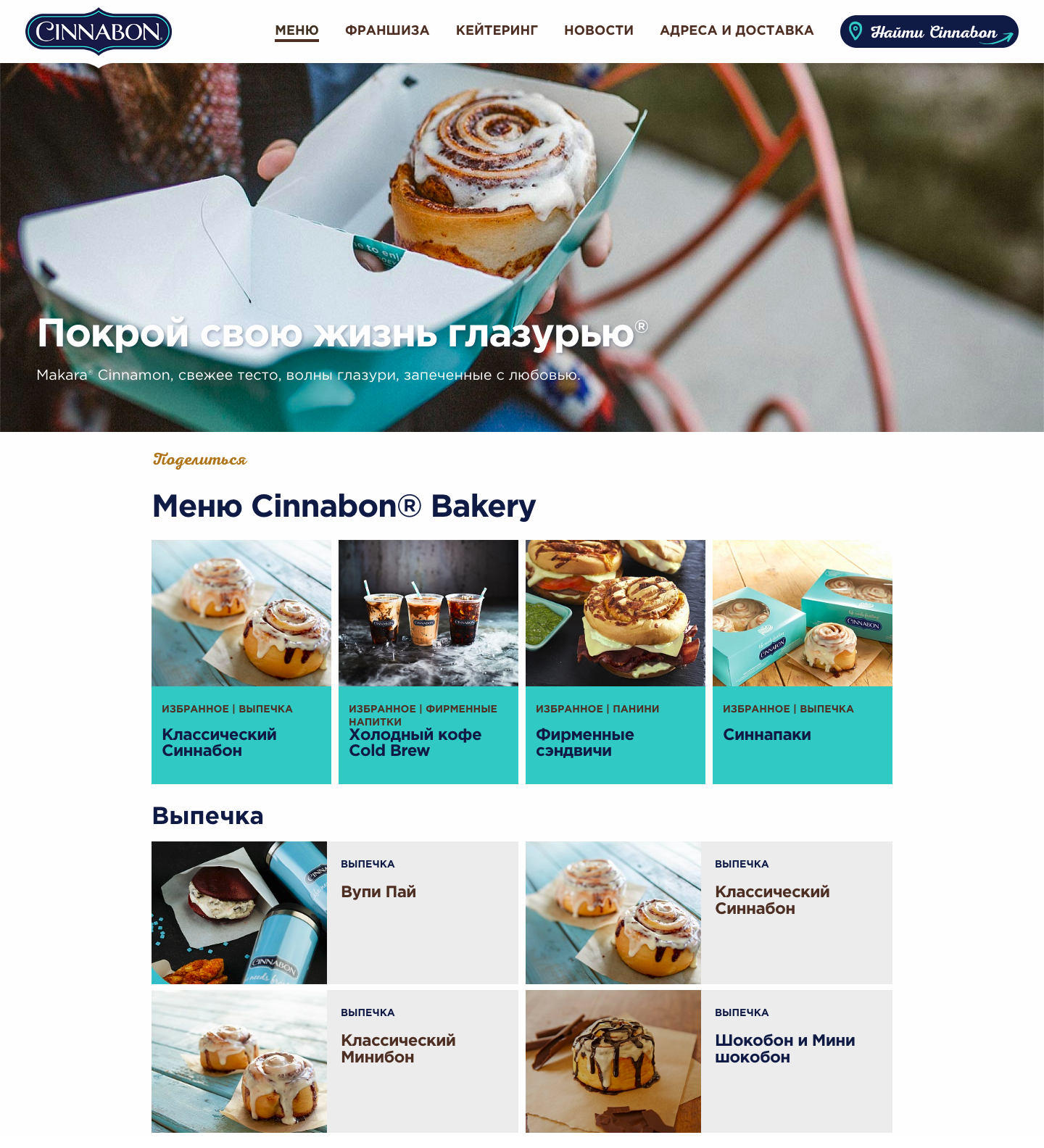The height and width of the screenshot is (1148, 1044).
Task: Open Классический Синнабон in Выпечка list
Action: pos(708,912)
